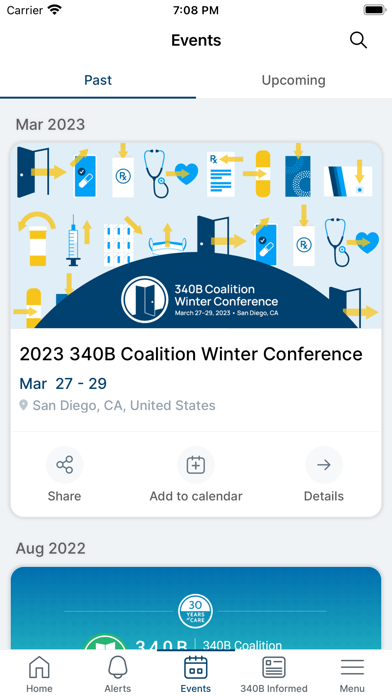The height and width of the screenshot is (696, 392).
Task: View Details of Winter Conference
Action: (x=324, y=475)
